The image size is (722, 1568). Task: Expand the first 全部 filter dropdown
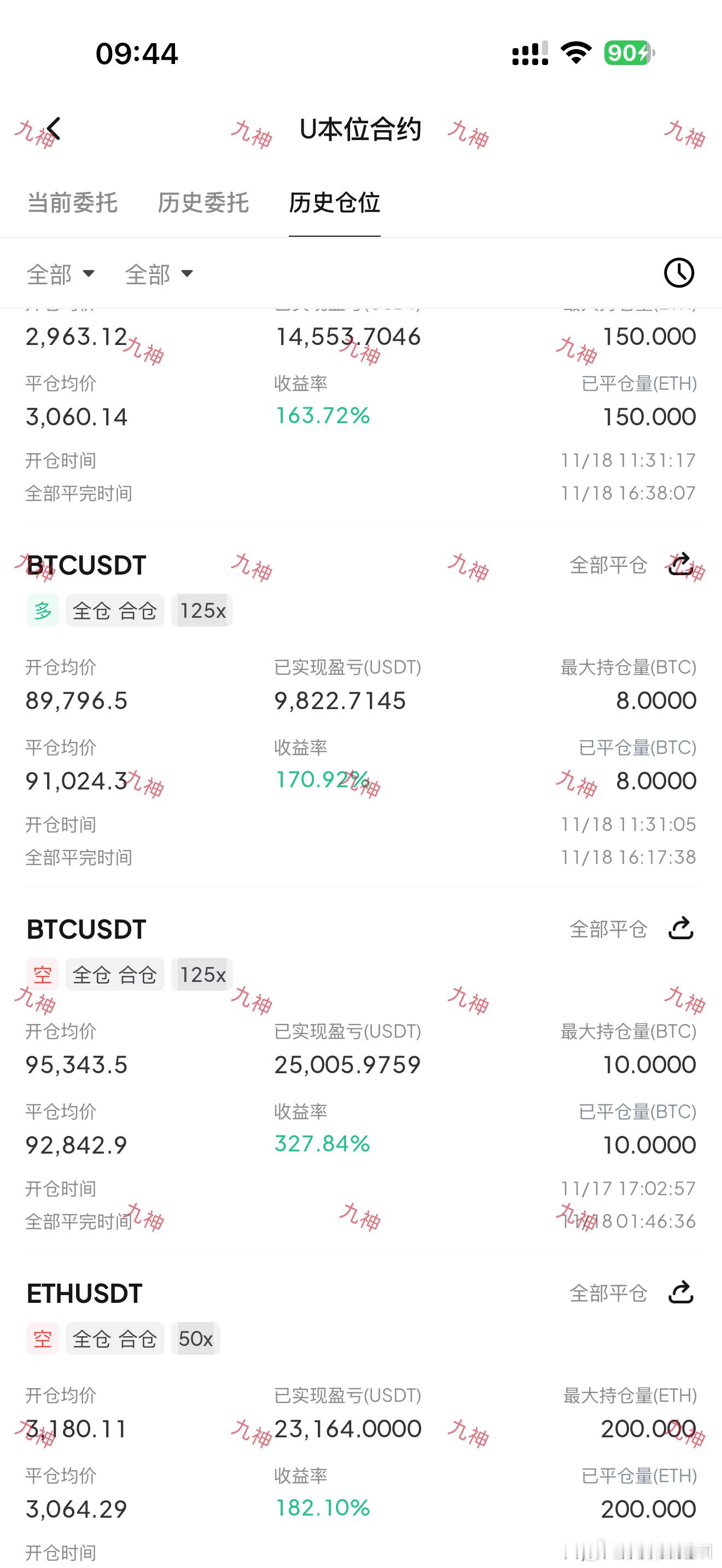coord(61,274)
